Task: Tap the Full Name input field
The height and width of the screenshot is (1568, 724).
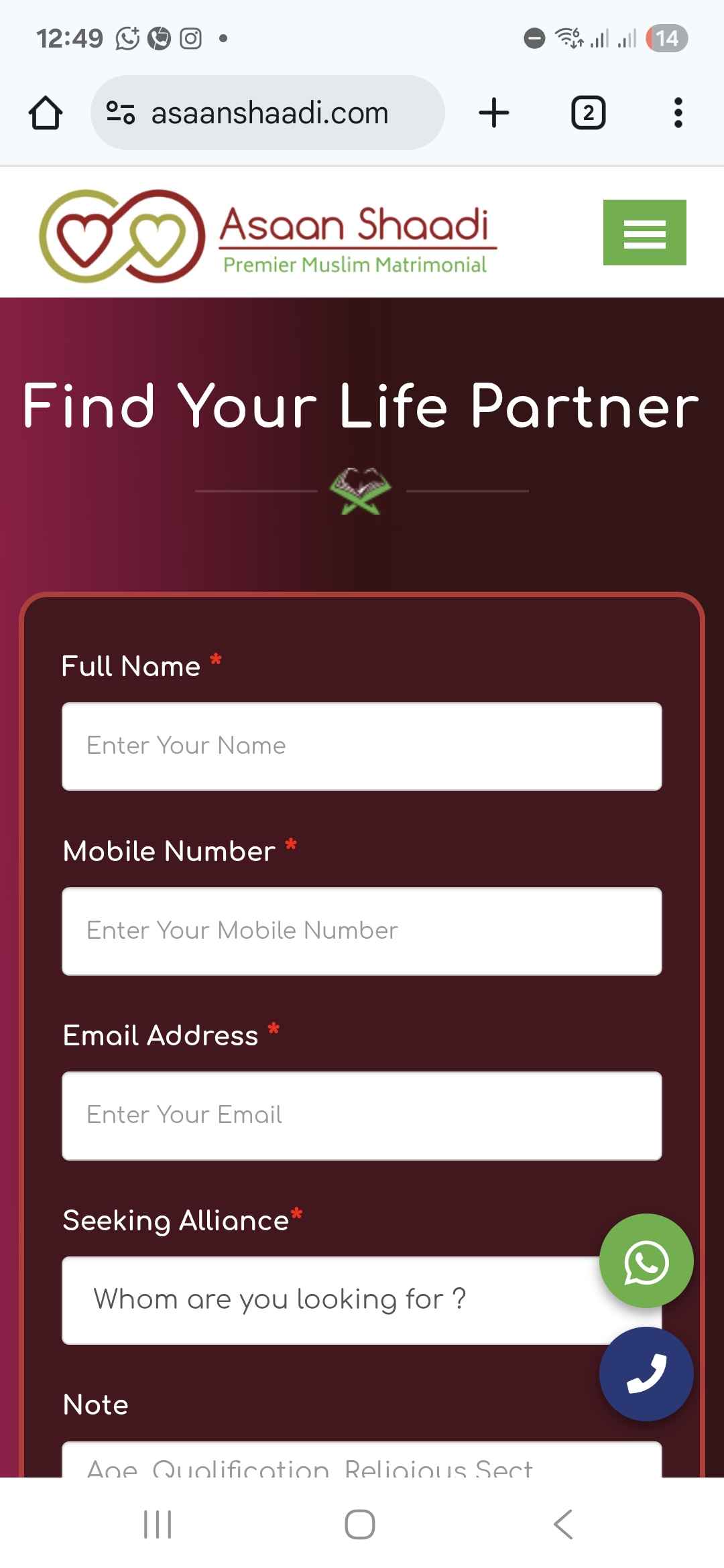Action: pyautogui.click(x=362, y=746)
